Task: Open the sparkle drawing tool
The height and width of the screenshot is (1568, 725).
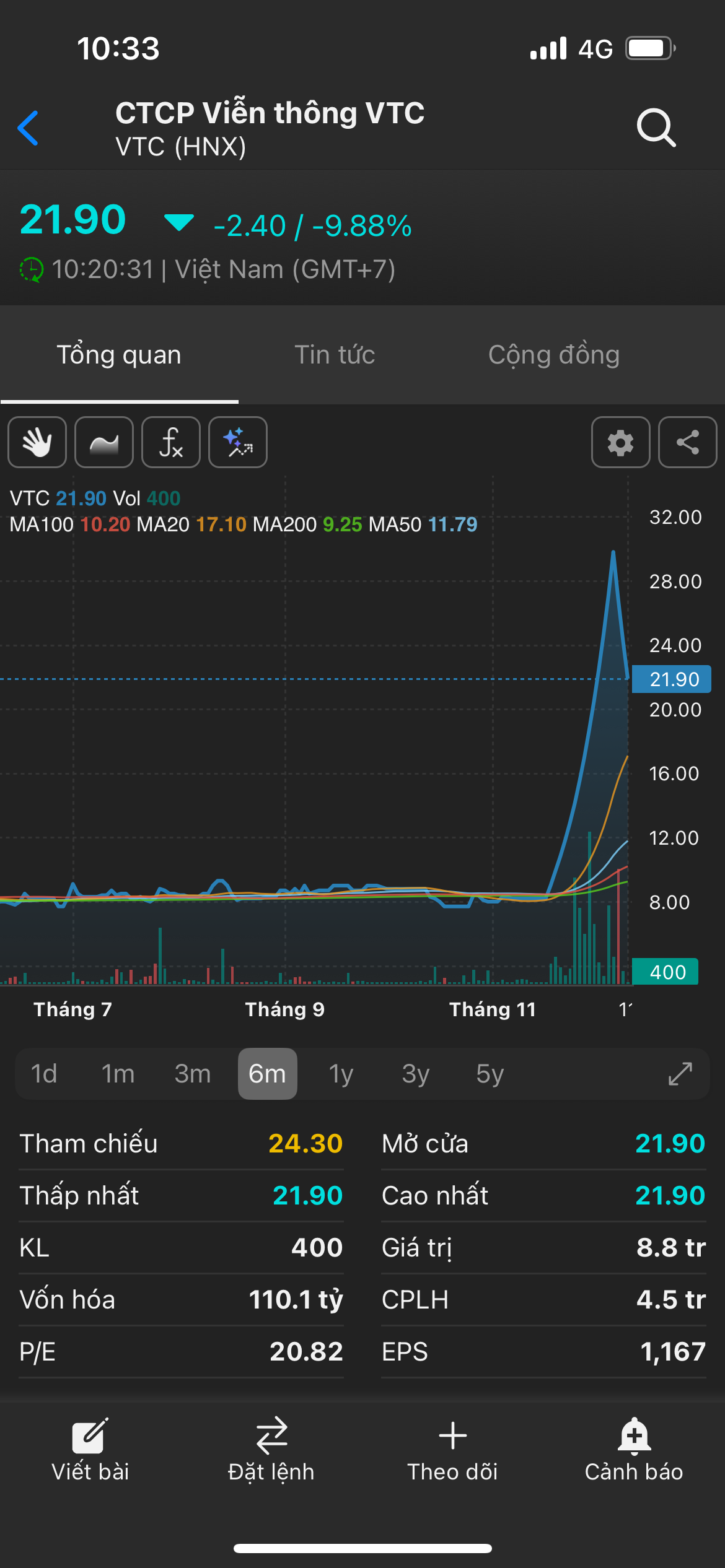Action: click(238, 442)
